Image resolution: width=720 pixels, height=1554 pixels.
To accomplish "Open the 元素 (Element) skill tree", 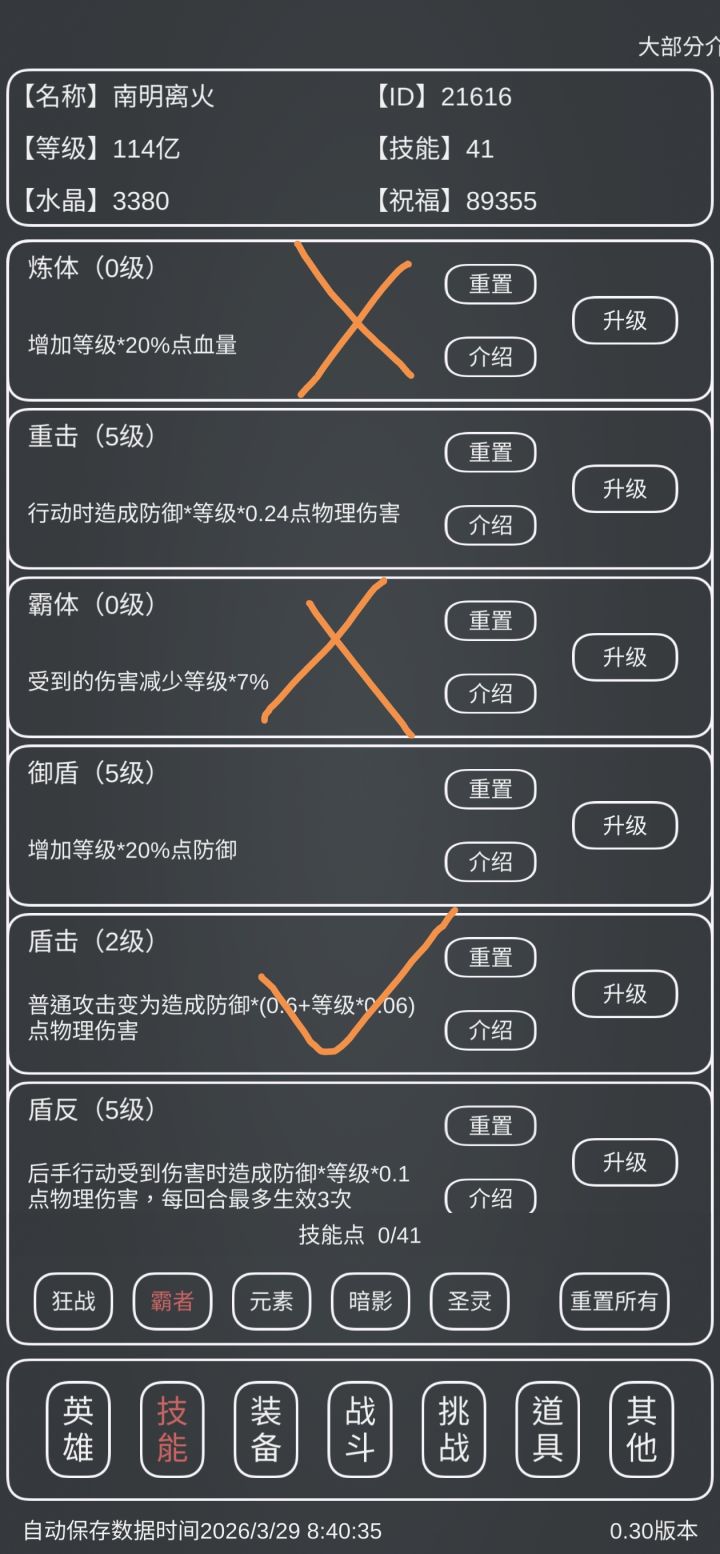I will pyautogui.click(x=270, y=1302).
